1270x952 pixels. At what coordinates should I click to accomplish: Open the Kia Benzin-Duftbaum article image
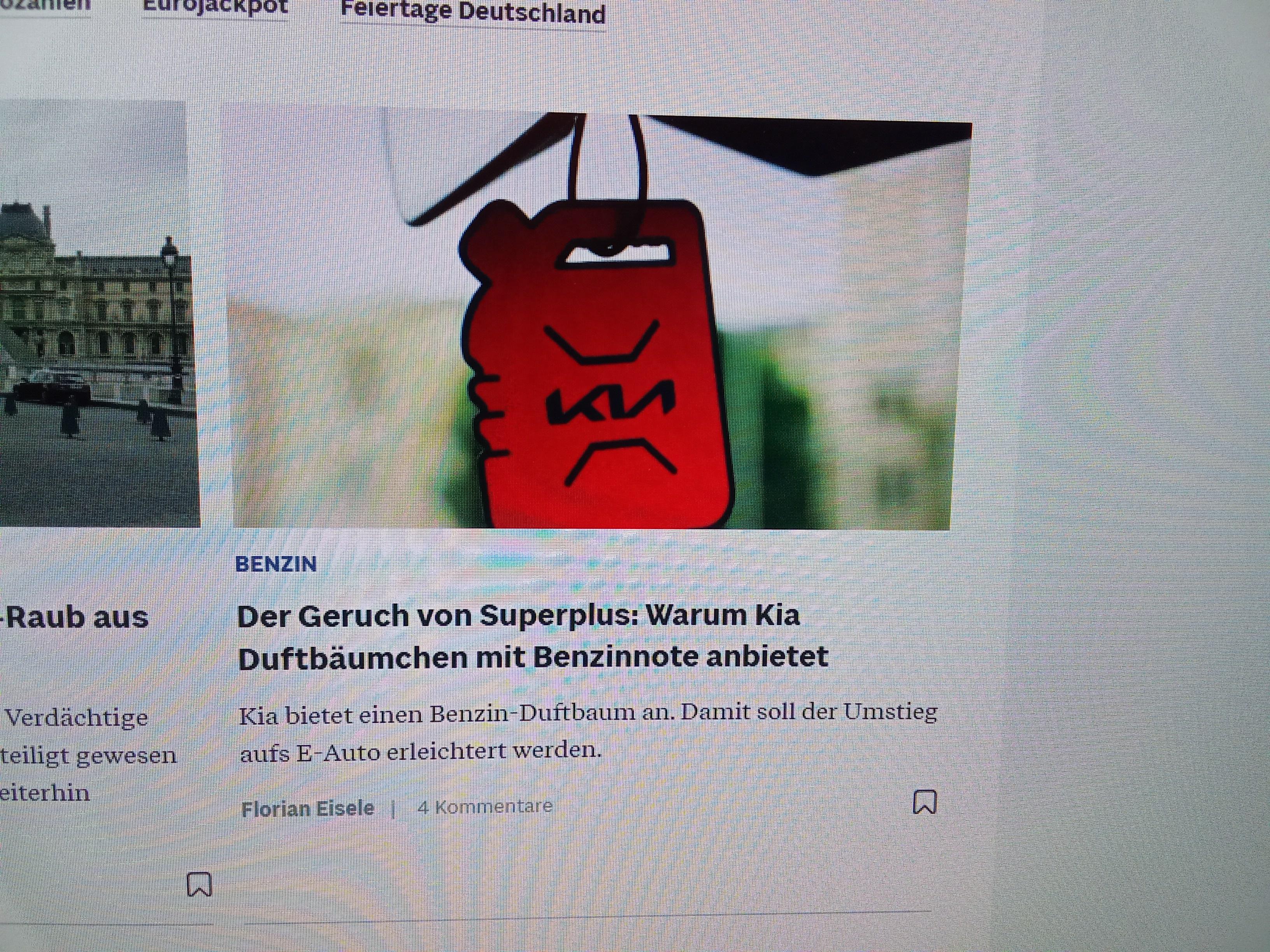(x=597, y=321)
